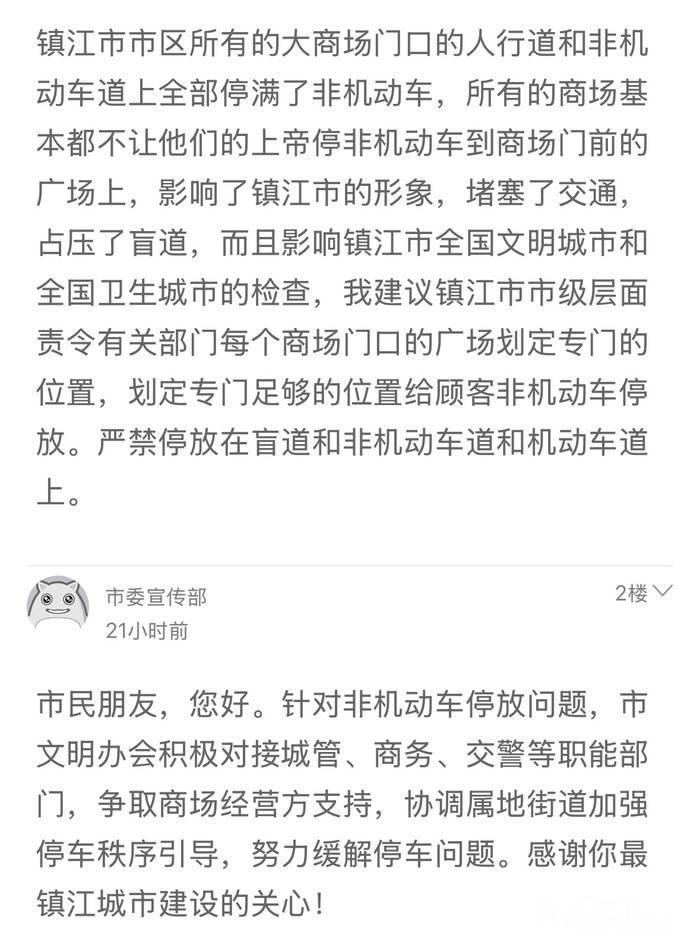Open the 市委宣传部 username profile
700x948 pixels.
[156, 597]
